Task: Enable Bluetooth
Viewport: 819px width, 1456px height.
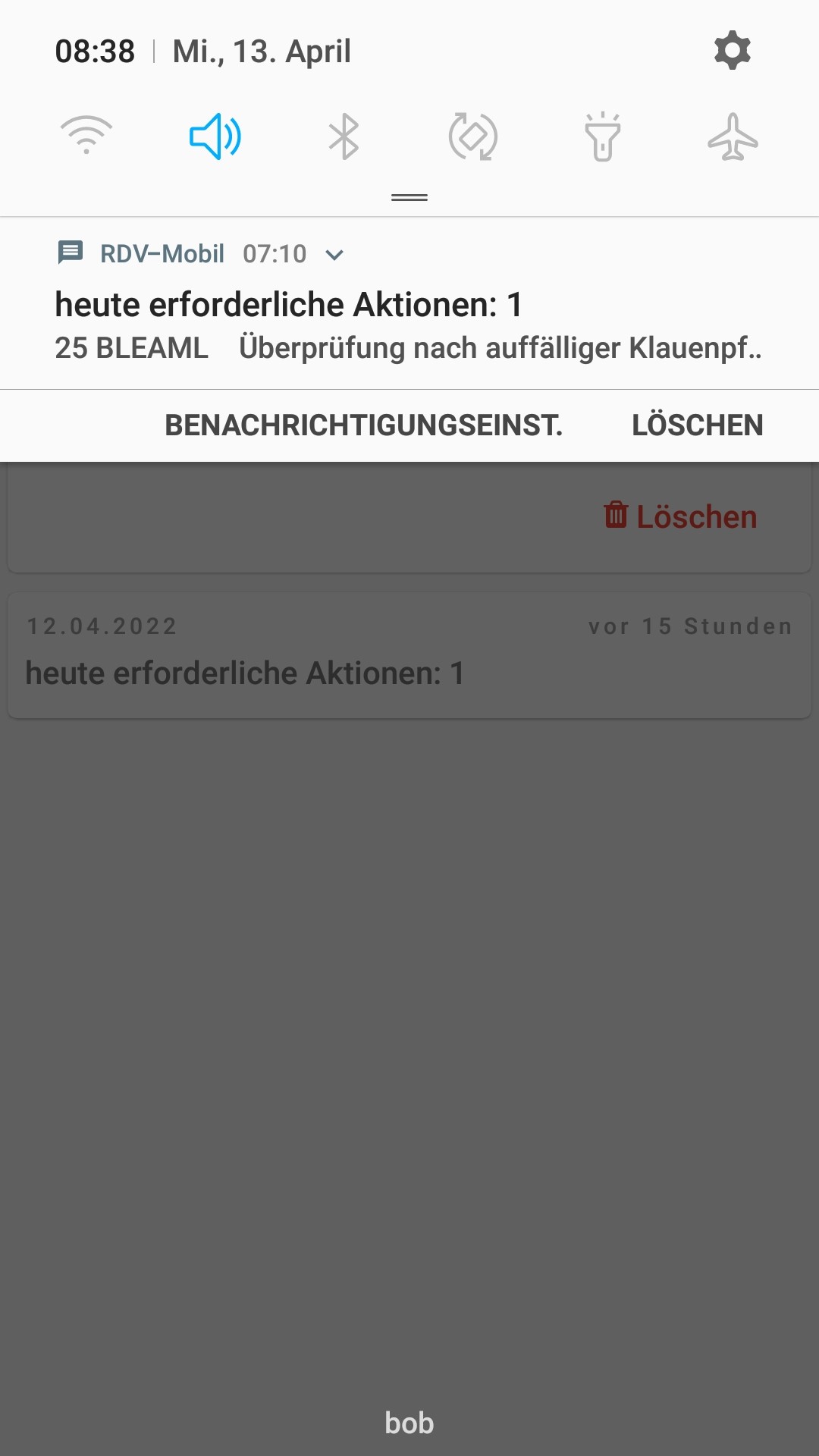Action: (x=344, y=136)
